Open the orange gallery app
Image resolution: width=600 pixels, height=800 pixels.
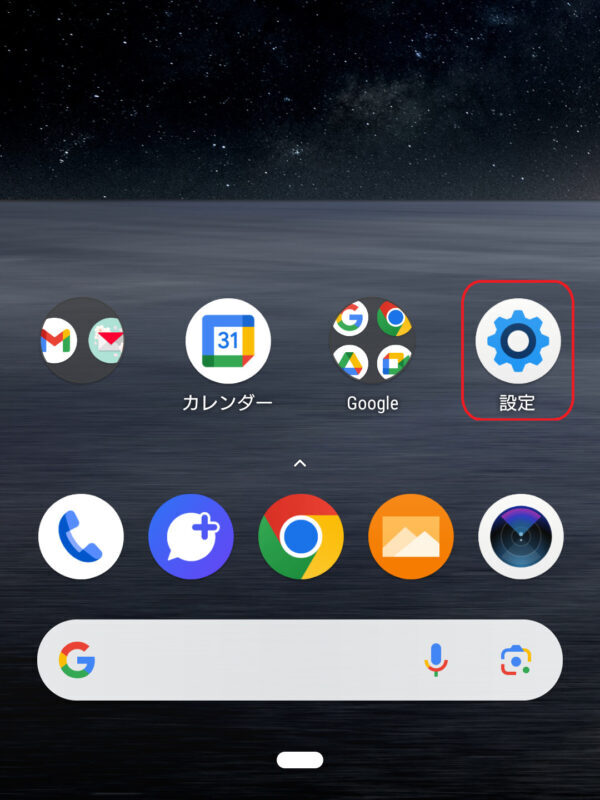point(410,537)
